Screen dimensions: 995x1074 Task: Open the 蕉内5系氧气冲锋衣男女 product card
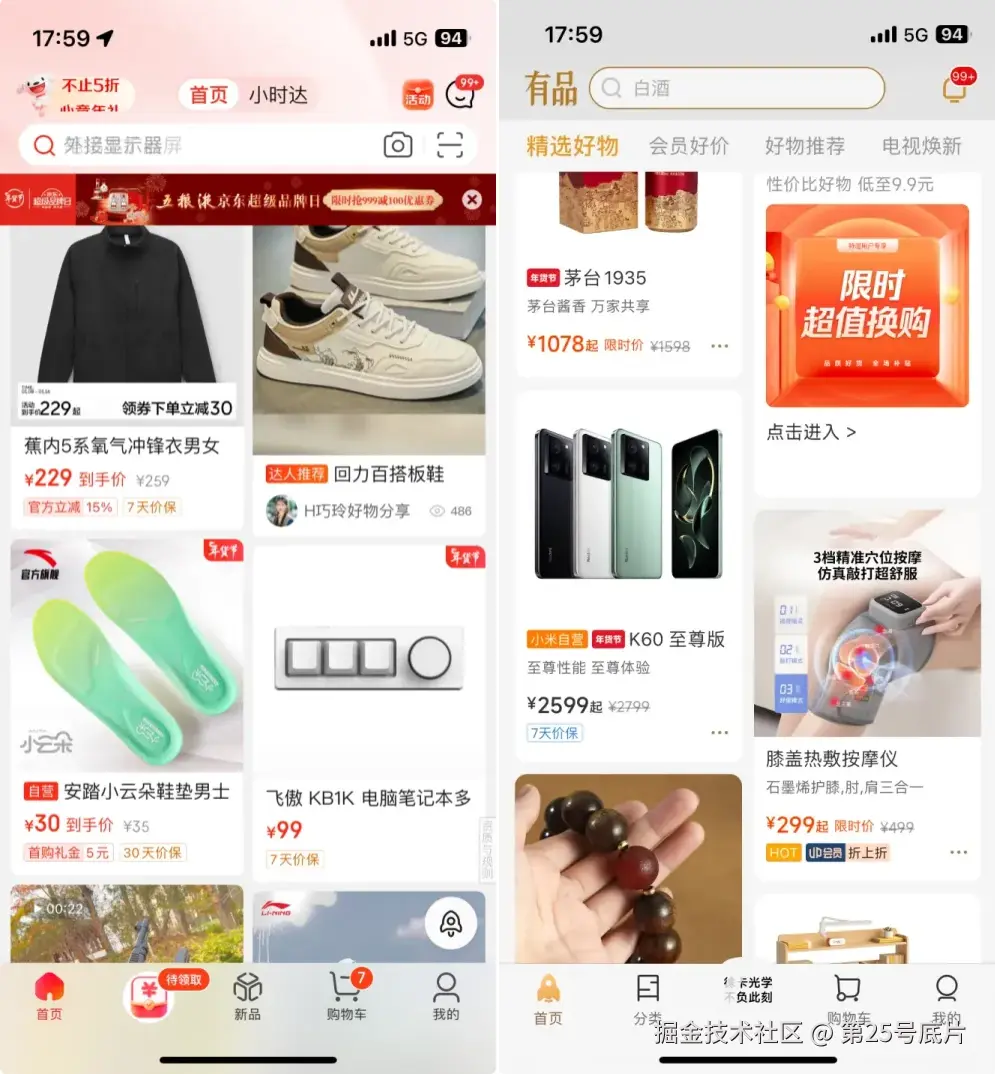[127, 445]
